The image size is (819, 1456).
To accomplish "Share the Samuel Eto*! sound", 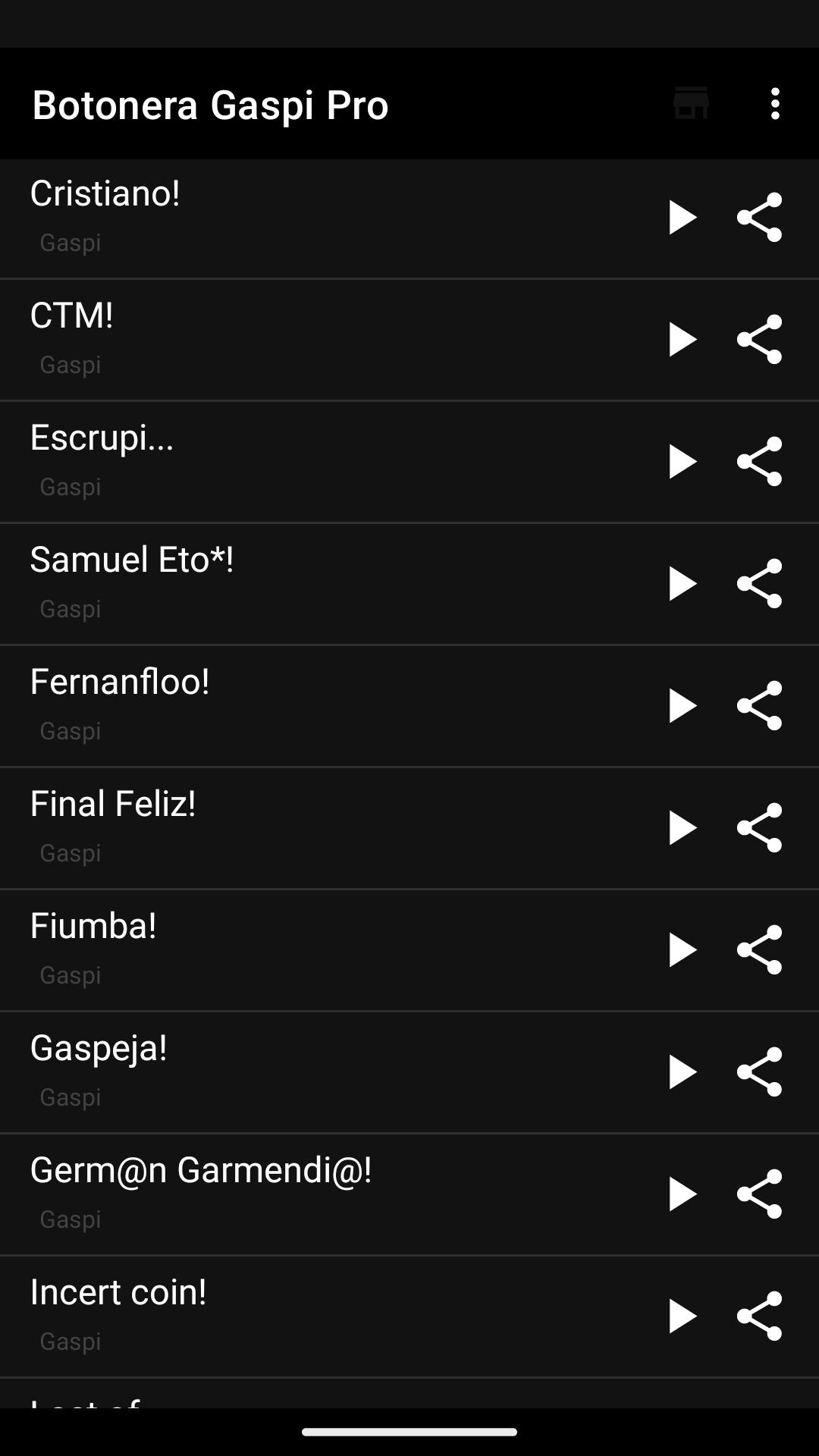I will pyautogui.click(x=759, y=584).
